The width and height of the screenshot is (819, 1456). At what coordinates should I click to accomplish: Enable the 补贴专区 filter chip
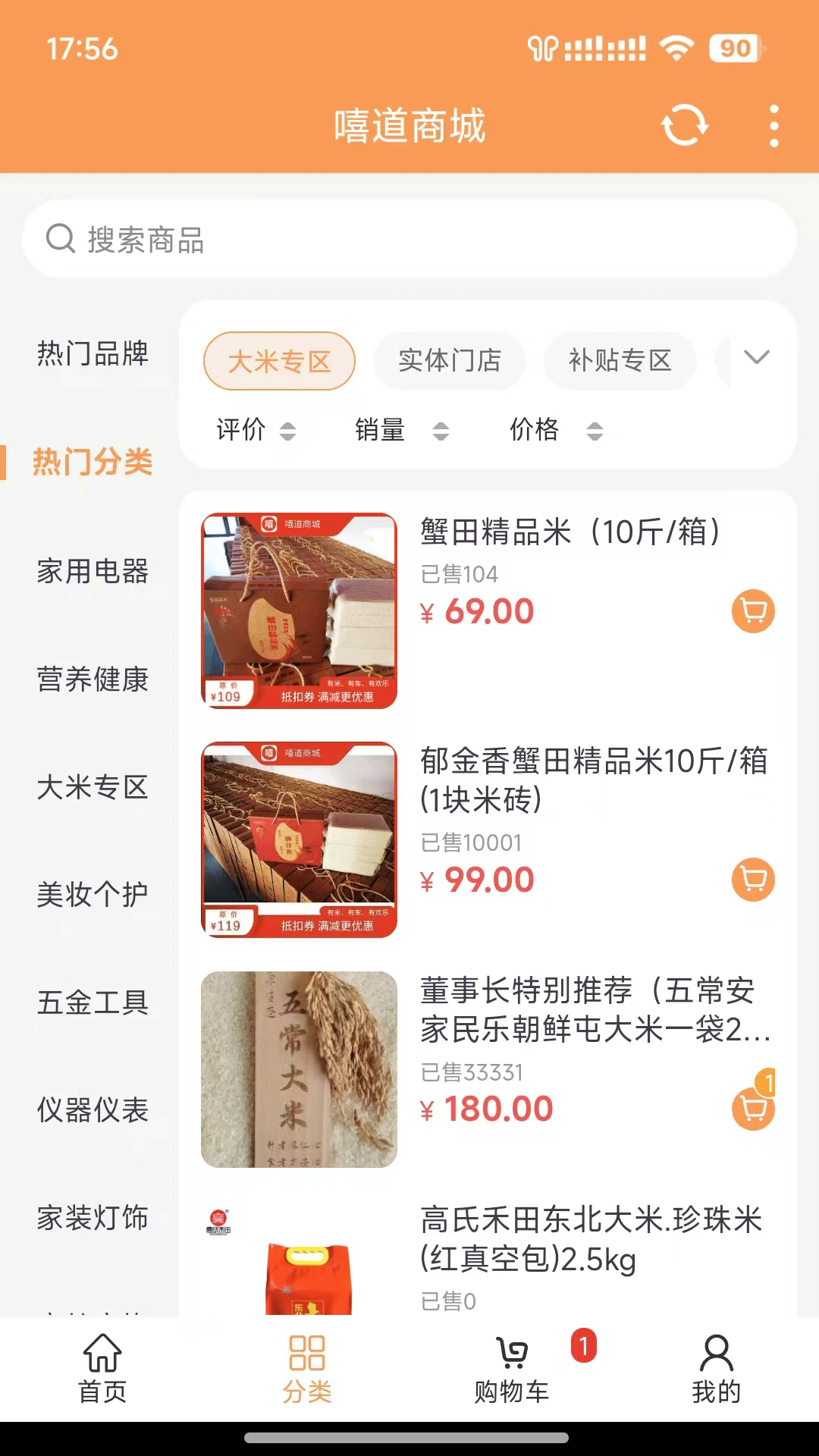[x=619, y=362]
